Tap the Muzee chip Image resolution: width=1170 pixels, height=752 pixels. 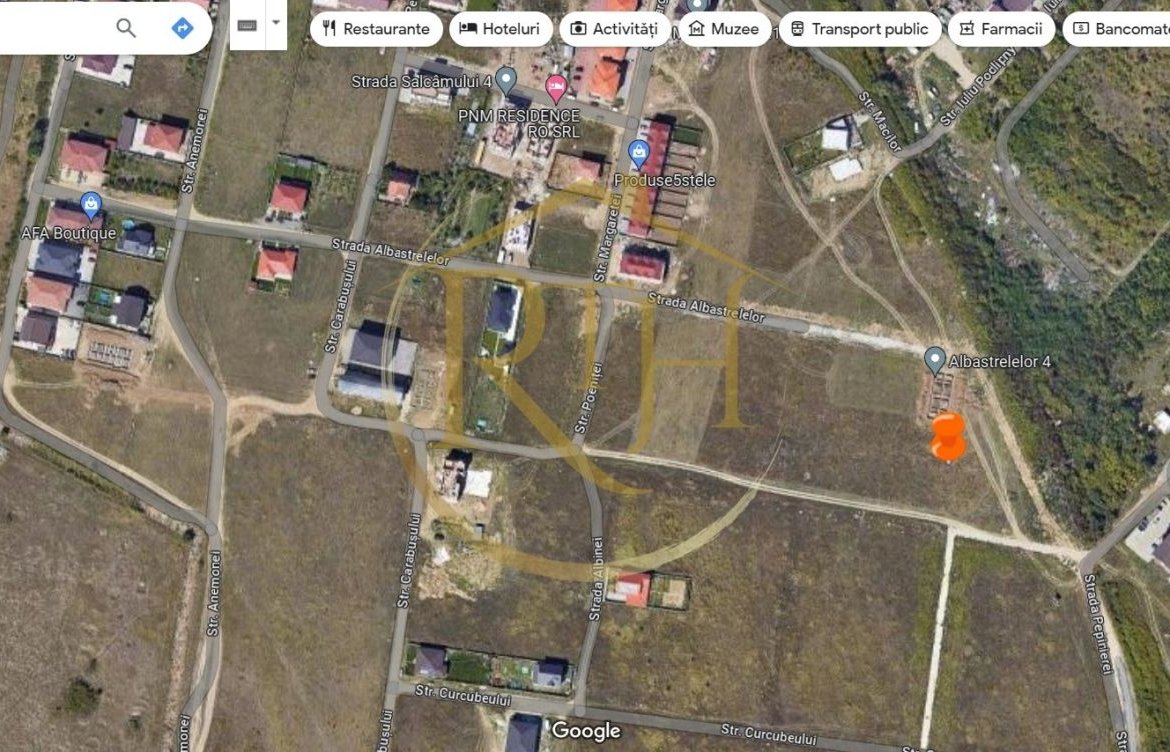click(724, 29)
